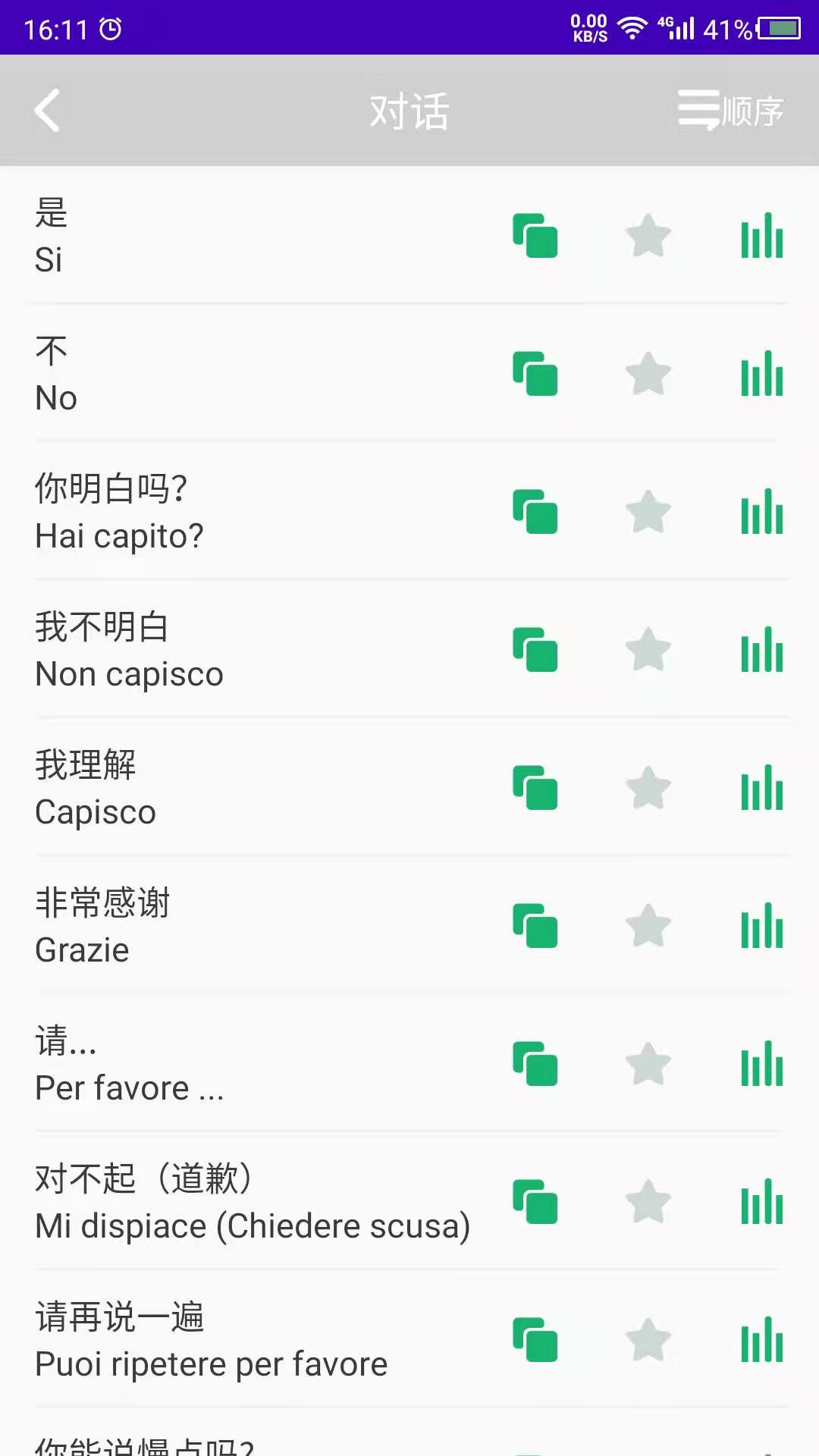Tap the copy icon for Puoi ripetere per favore
The image size is (819, 1456).
click(x=536, y=1340)
